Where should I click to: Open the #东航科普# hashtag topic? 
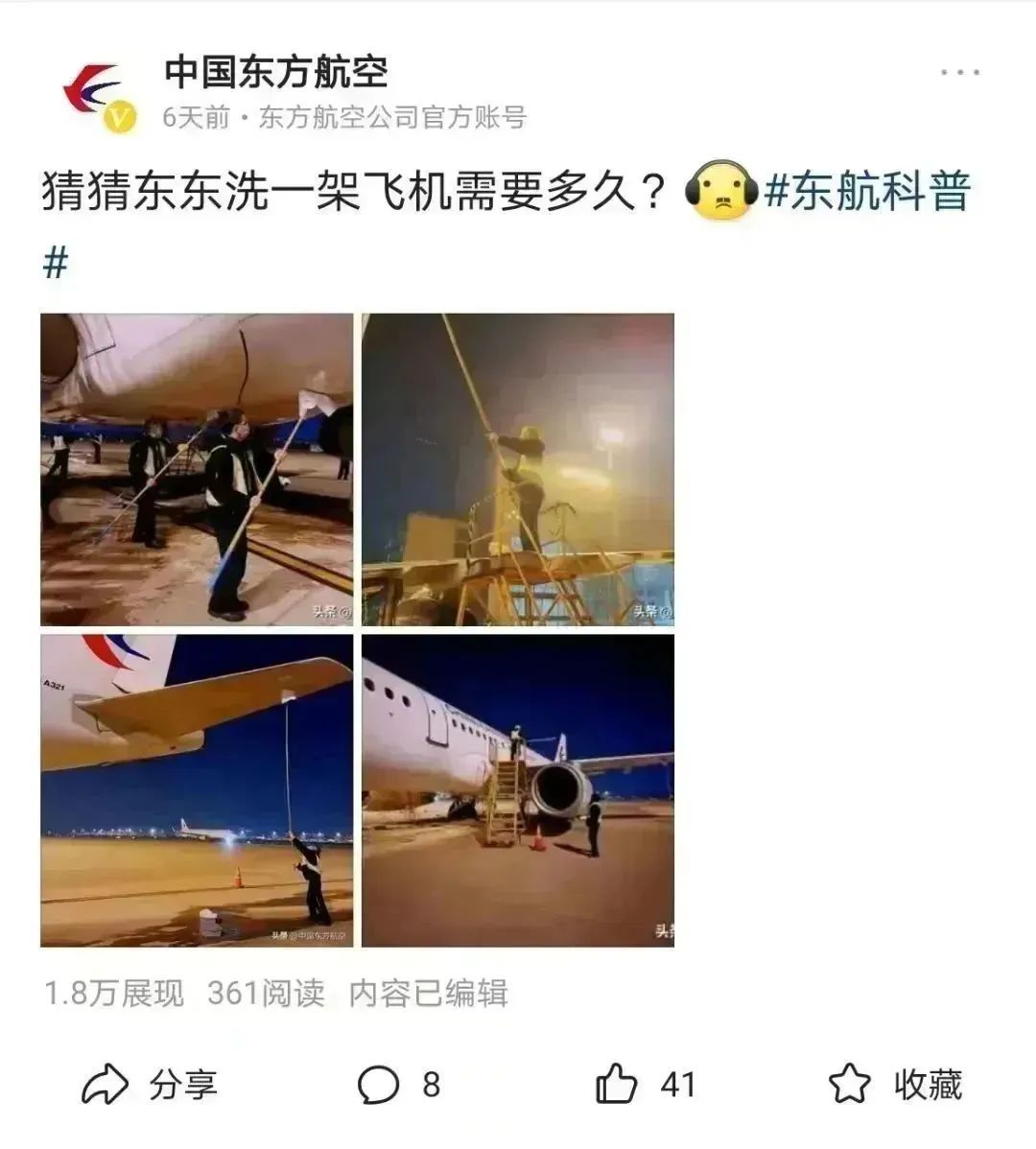pos(867,190)
